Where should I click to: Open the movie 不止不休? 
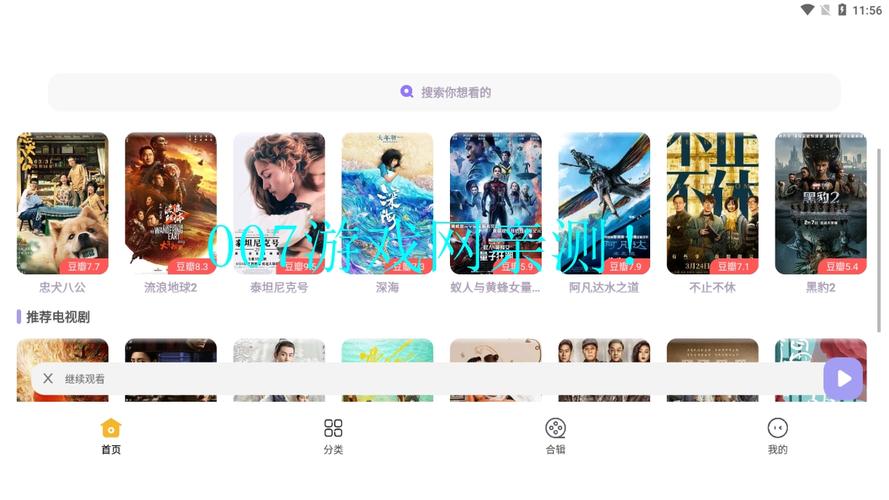(x=712, y=203)
